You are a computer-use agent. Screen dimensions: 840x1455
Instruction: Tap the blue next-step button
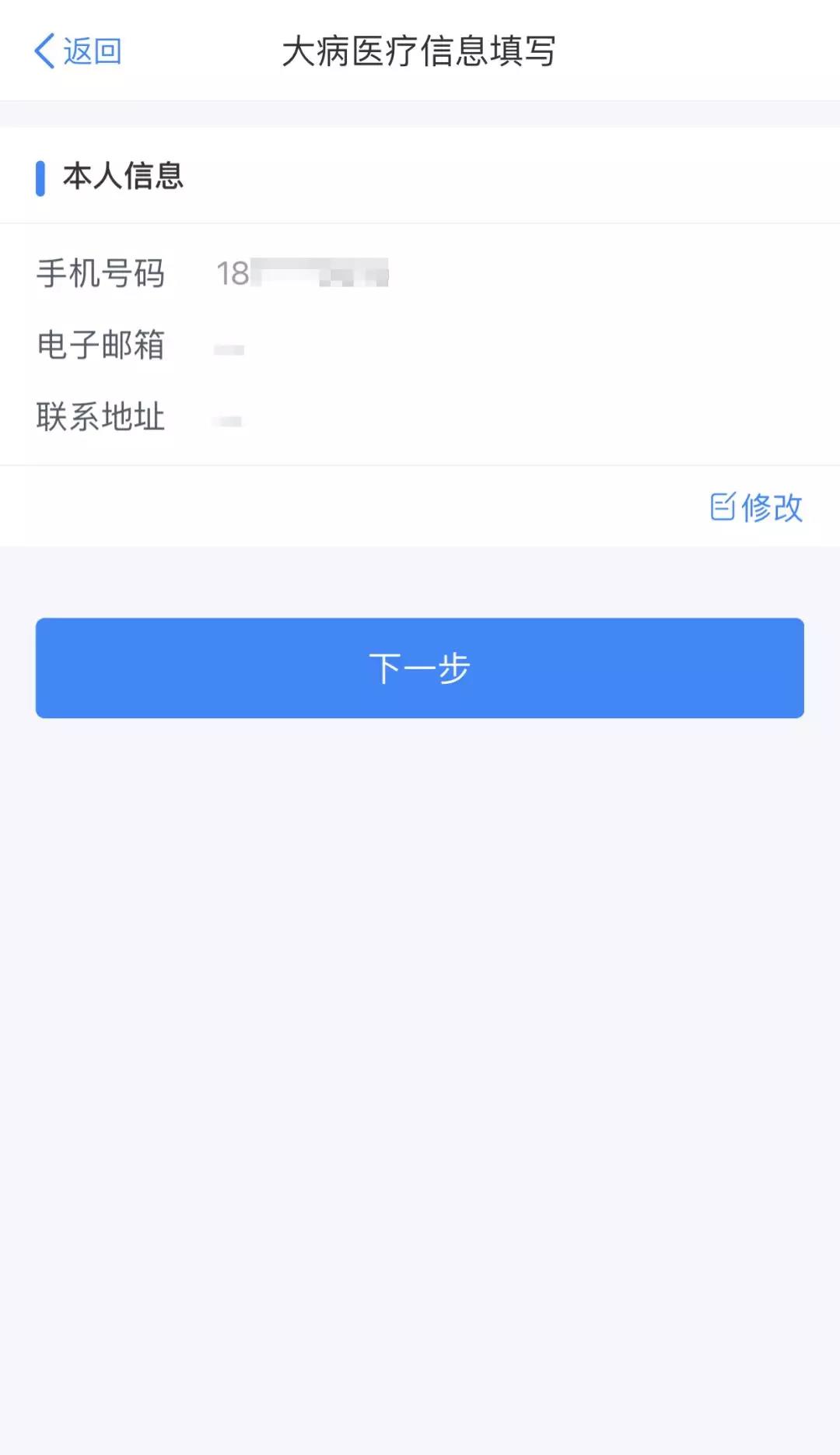[x=420, y=668]
